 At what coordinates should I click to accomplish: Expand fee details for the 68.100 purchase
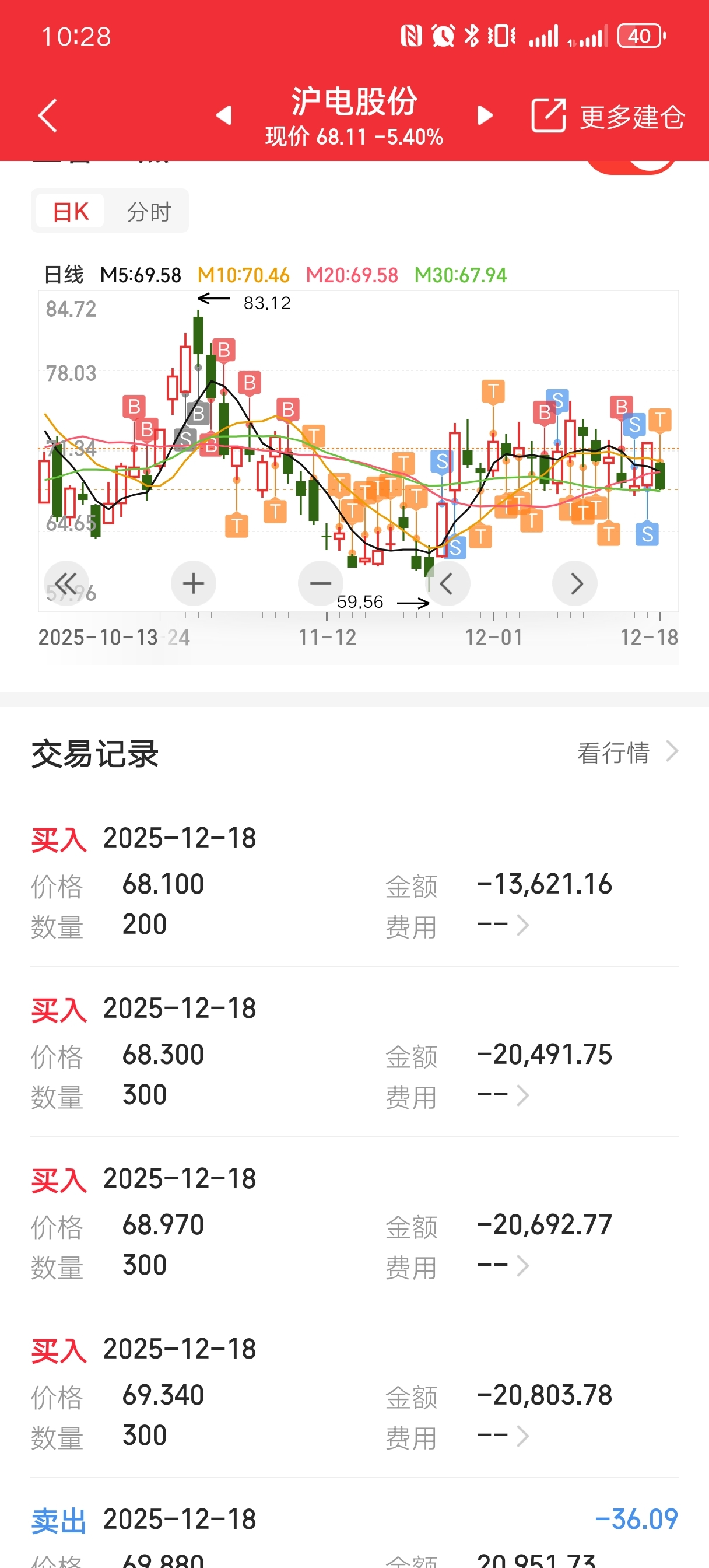[503, 925]
